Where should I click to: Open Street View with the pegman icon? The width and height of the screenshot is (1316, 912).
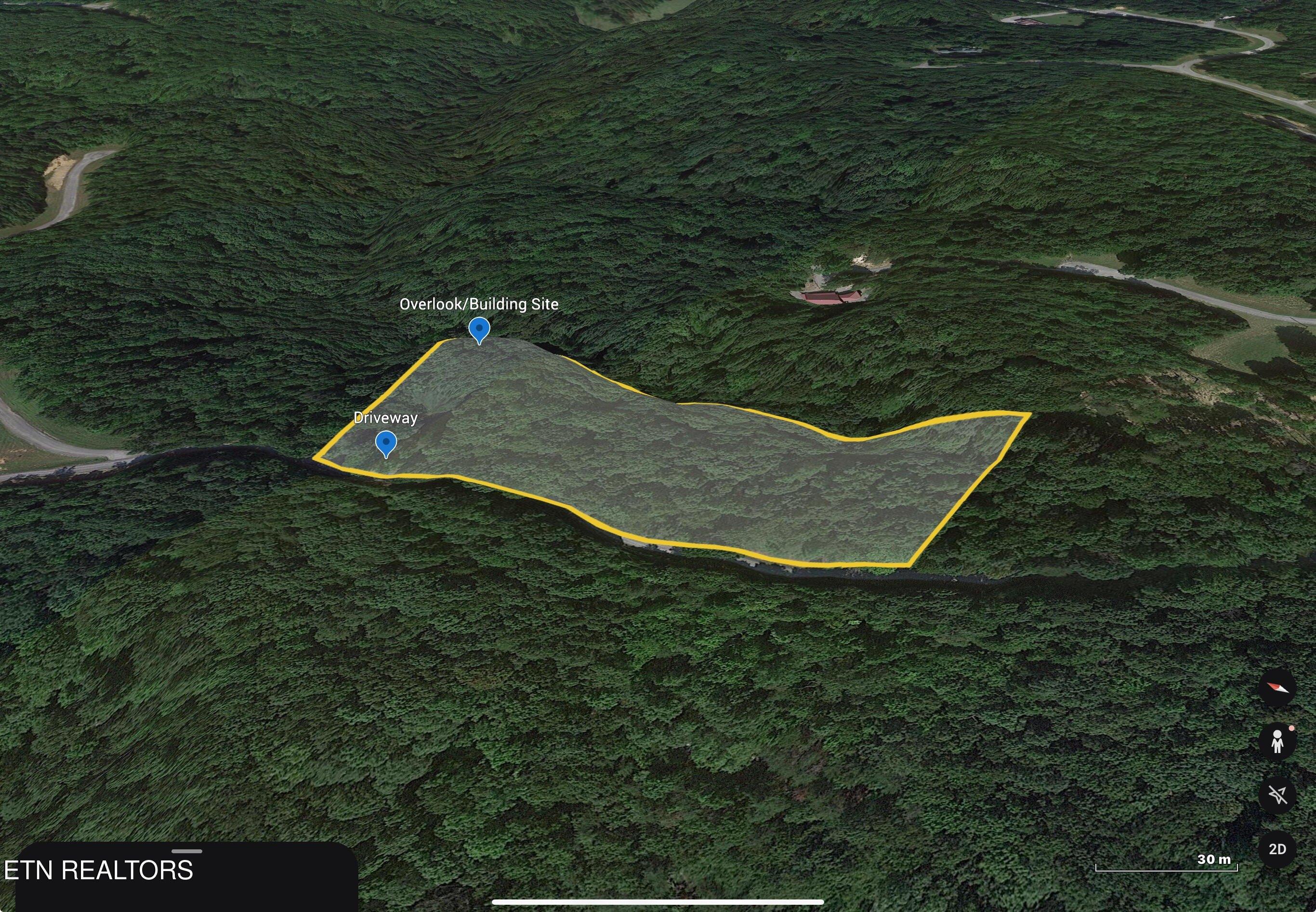(x=1278, y=741)
